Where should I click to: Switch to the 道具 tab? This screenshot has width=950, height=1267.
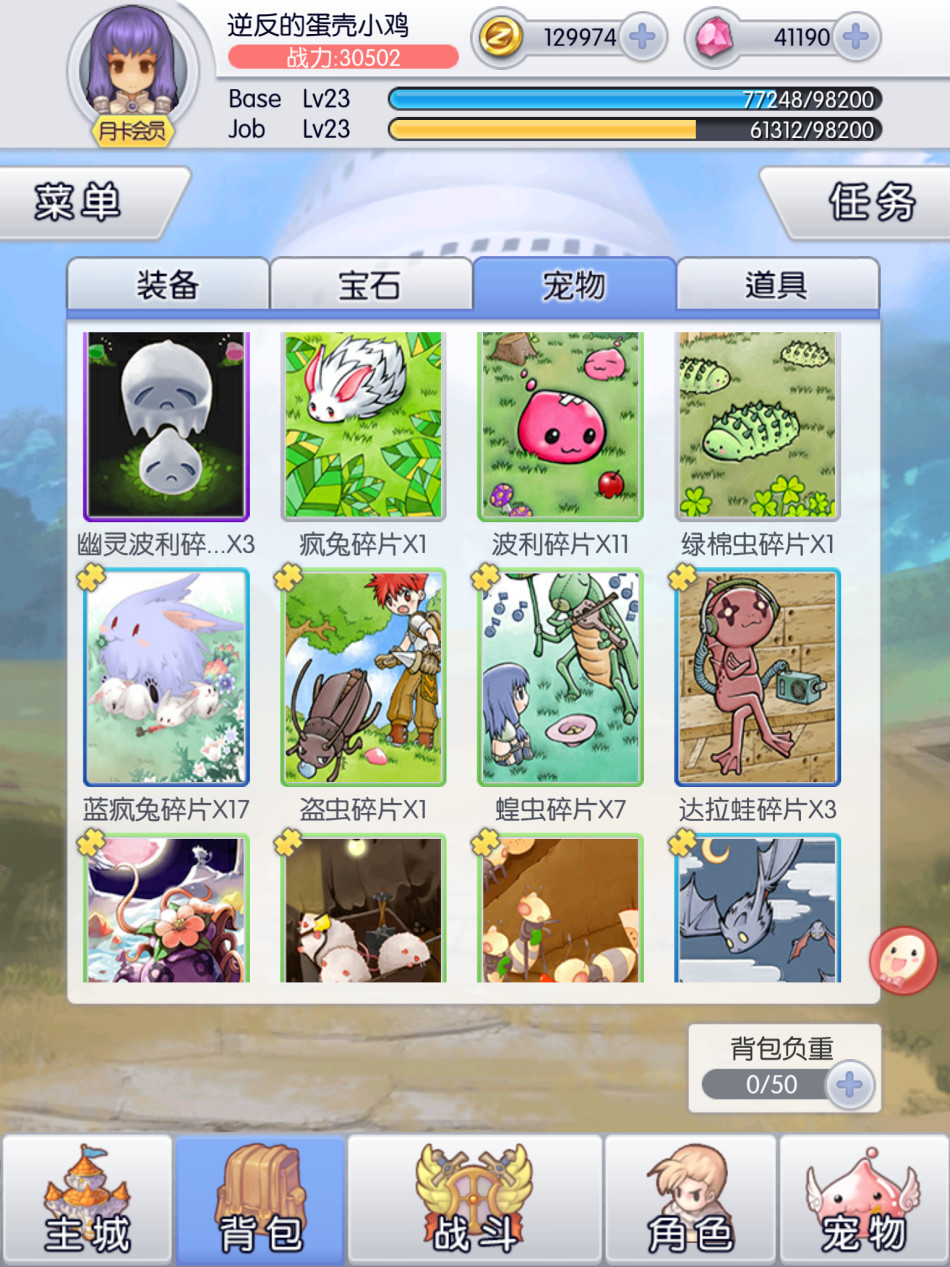[777, 286]
